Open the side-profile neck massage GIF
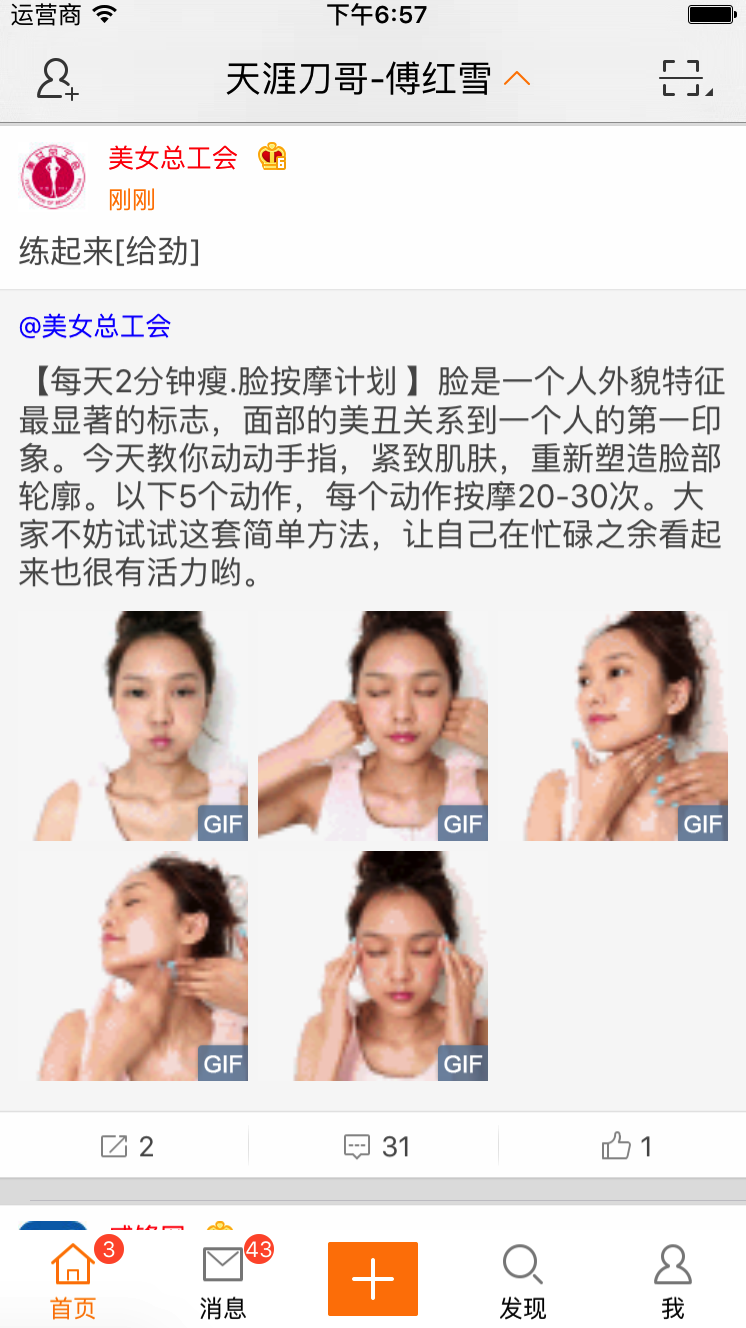Screen dimensions: 746x1328 point(133,966)
